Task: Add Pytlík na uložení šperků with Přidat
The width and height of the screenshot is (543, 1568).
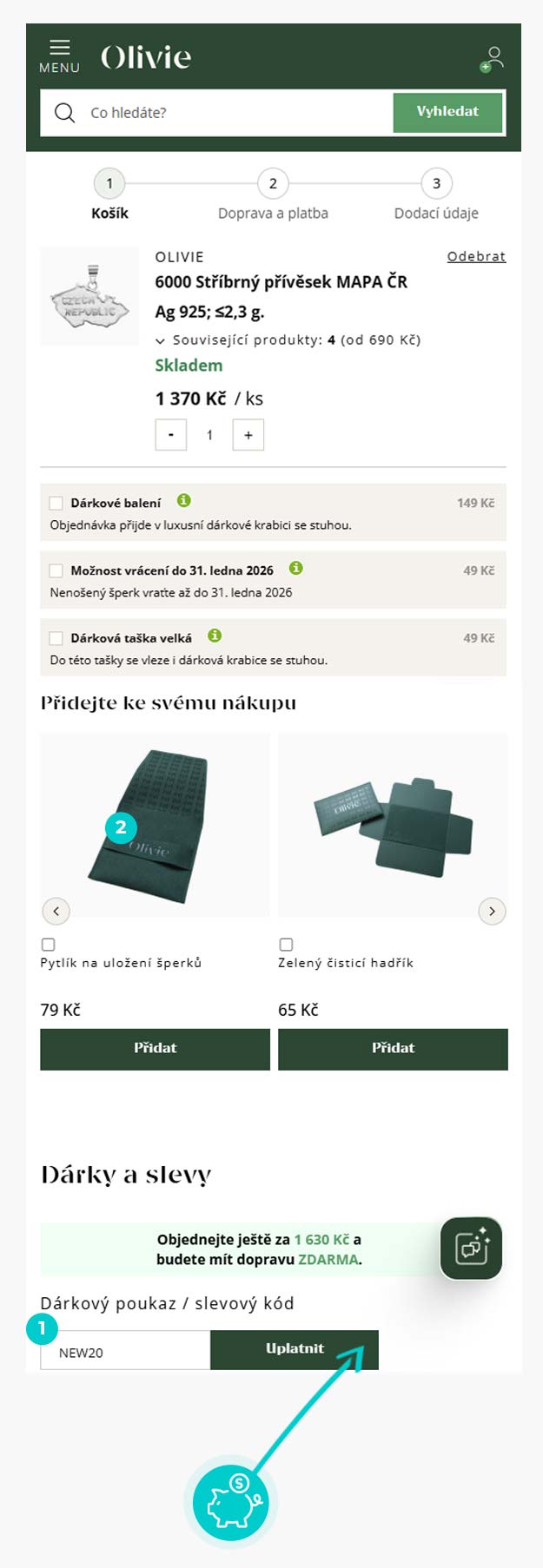Action: pos(155,1049)
